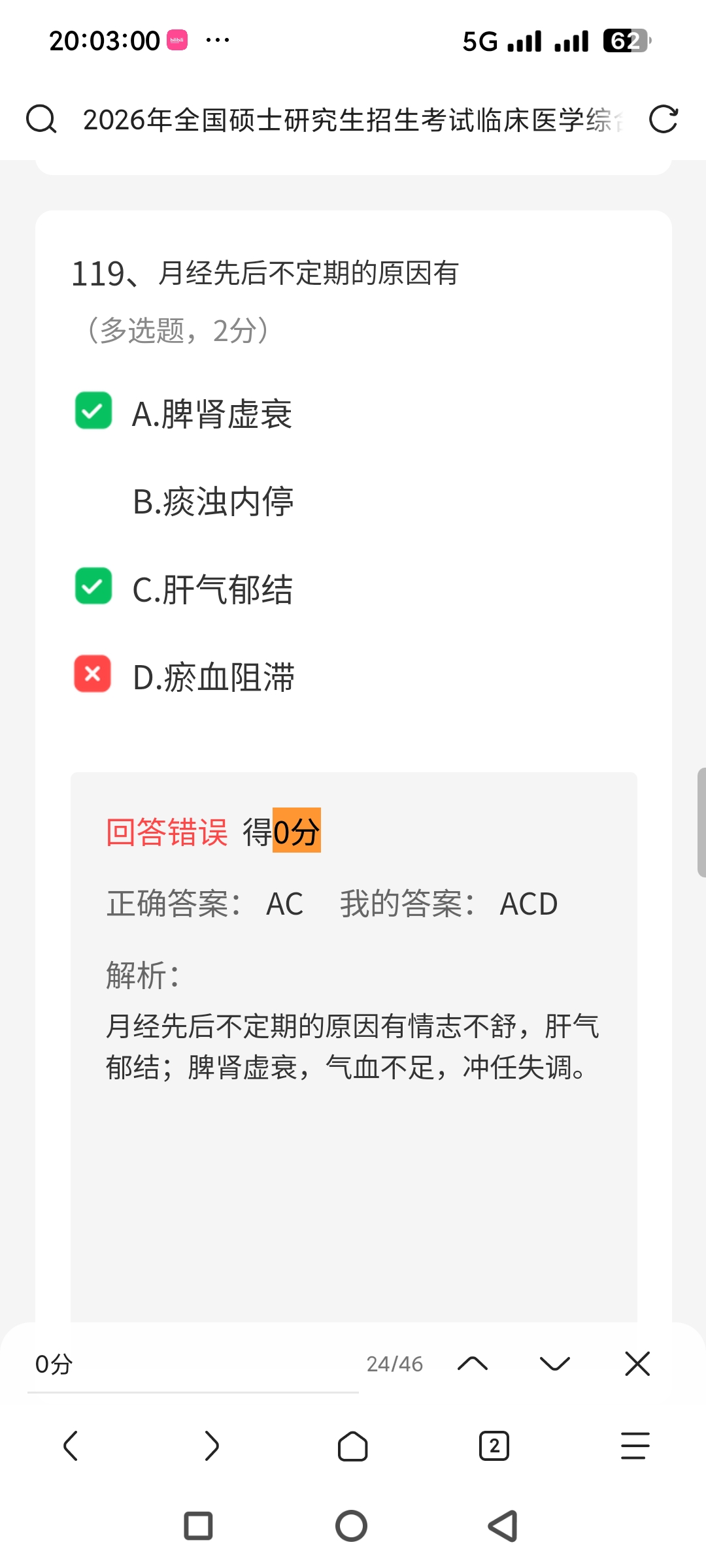The height and width of the screenshot is (1568, 706).
Task: Go forward with the browser arrow
Action: click(212, 1446)
